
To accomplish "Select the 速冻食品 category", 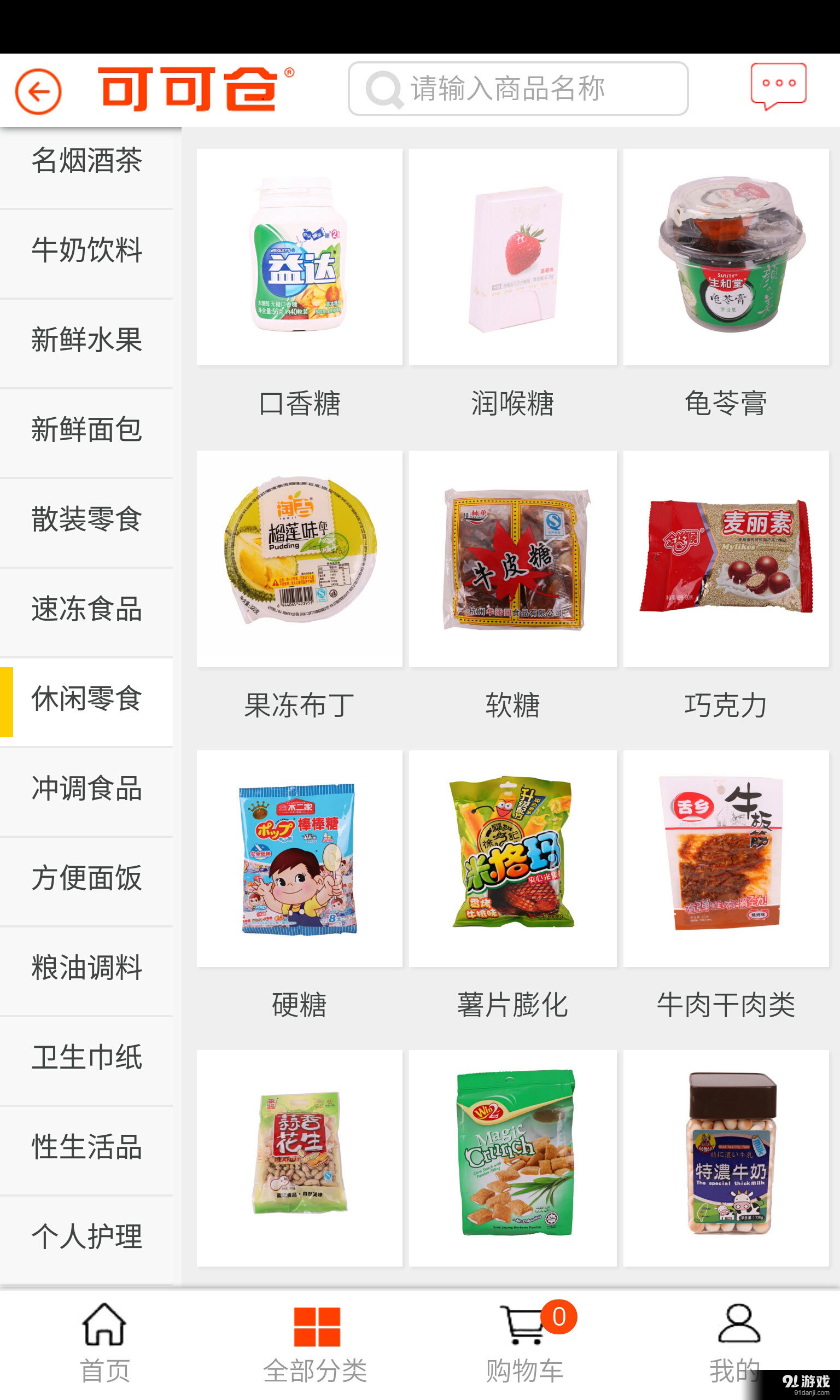I will [x=86, y=609].
